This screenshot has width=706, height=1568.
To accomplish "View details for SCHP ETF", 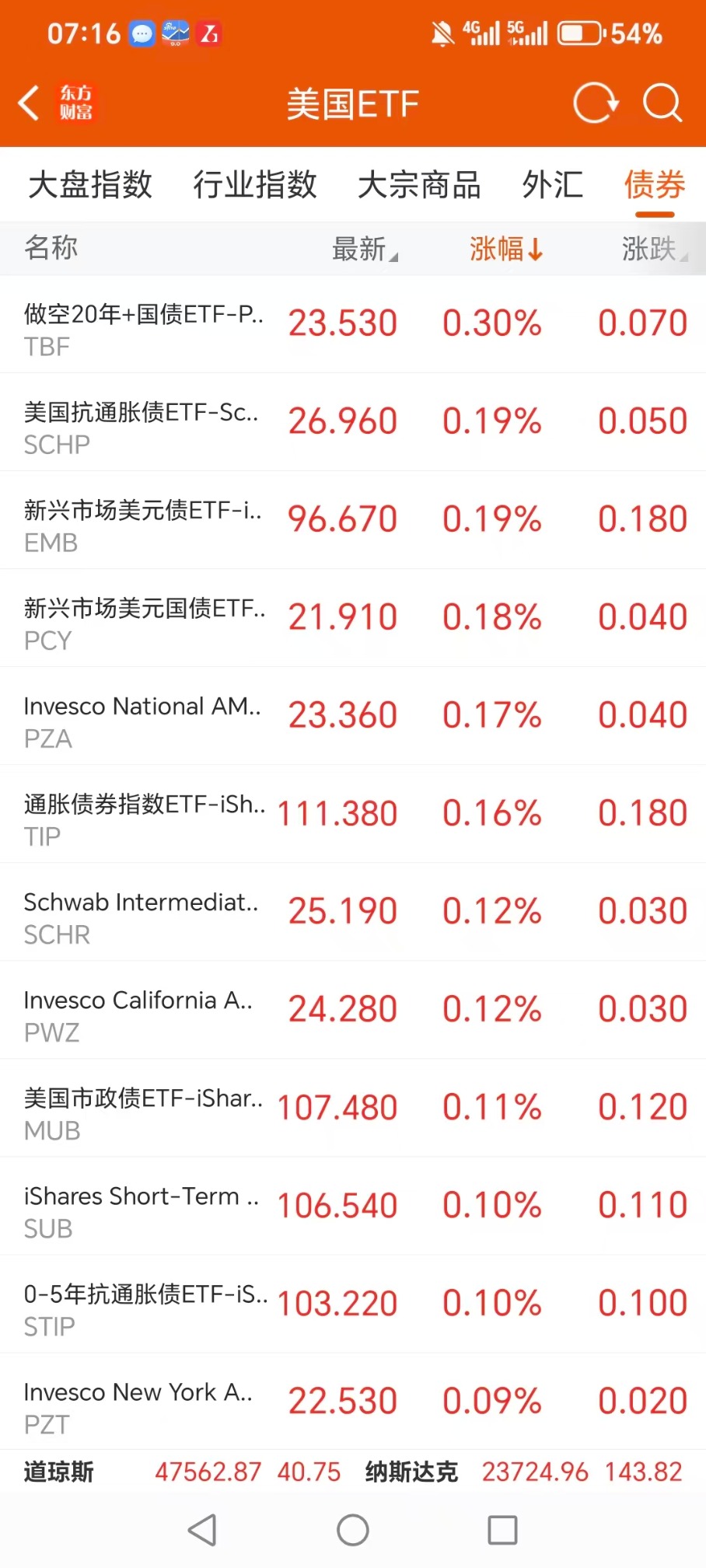I will (353, 423).
